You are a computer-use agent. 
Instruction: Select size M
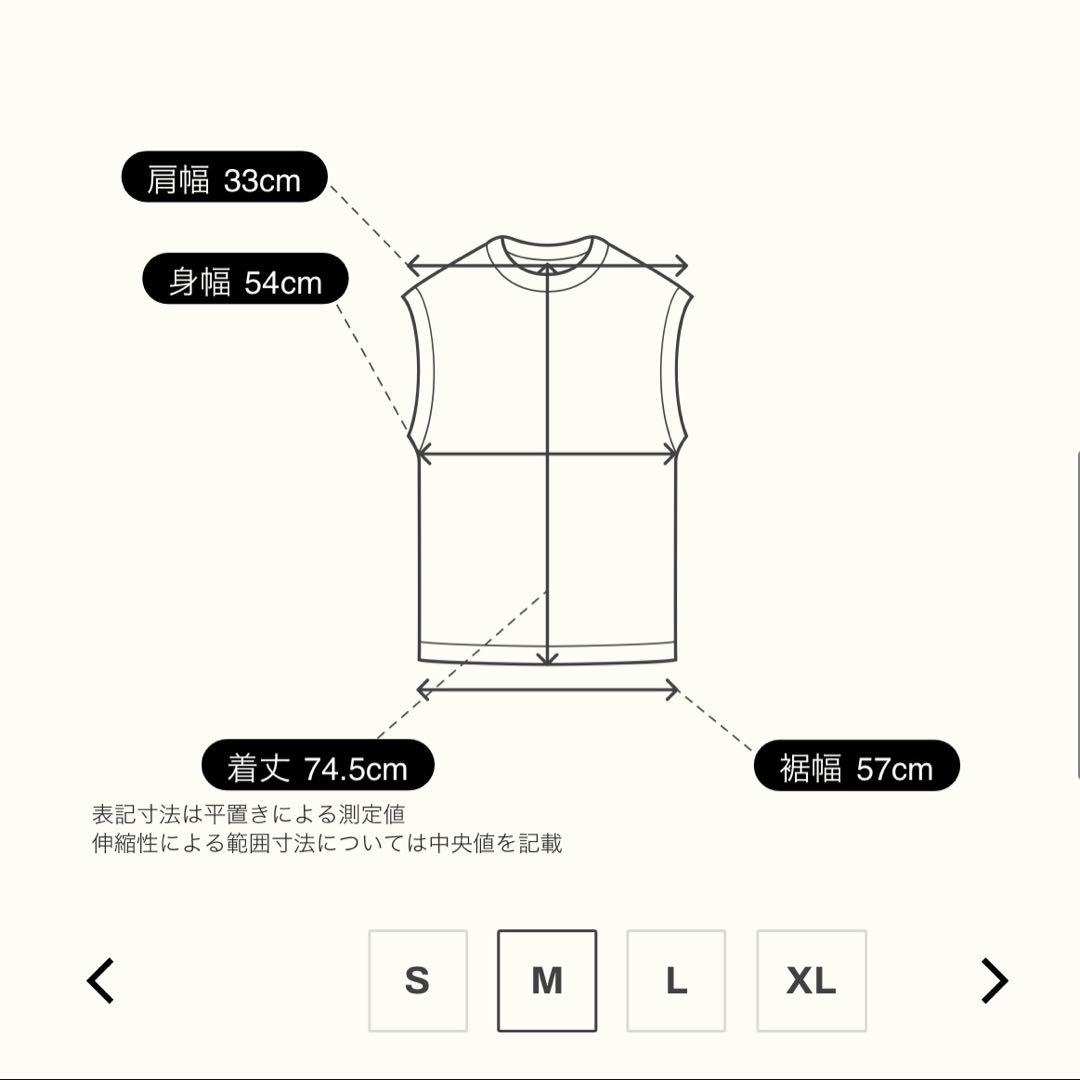547,980
